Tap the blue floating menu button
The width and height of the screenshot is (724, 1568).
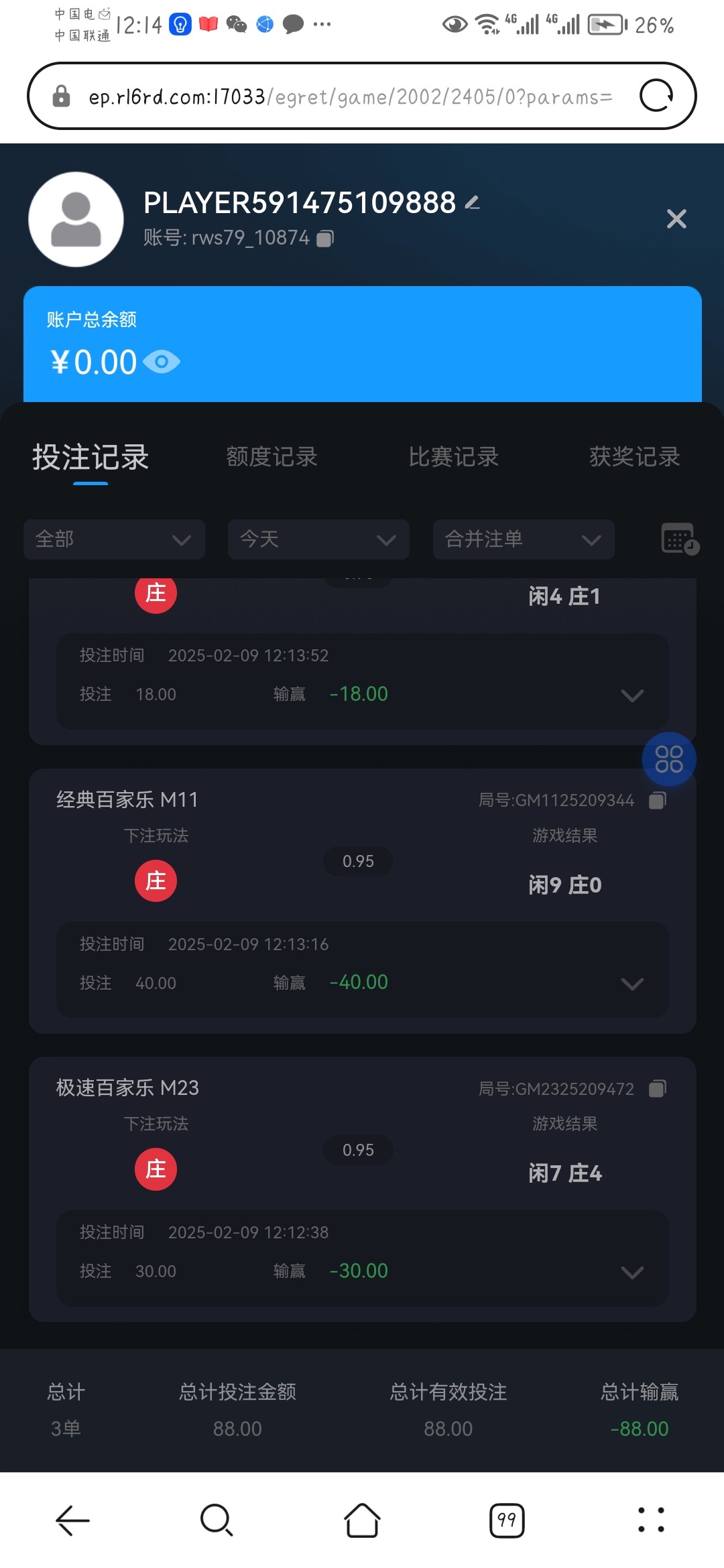[669, 759]
